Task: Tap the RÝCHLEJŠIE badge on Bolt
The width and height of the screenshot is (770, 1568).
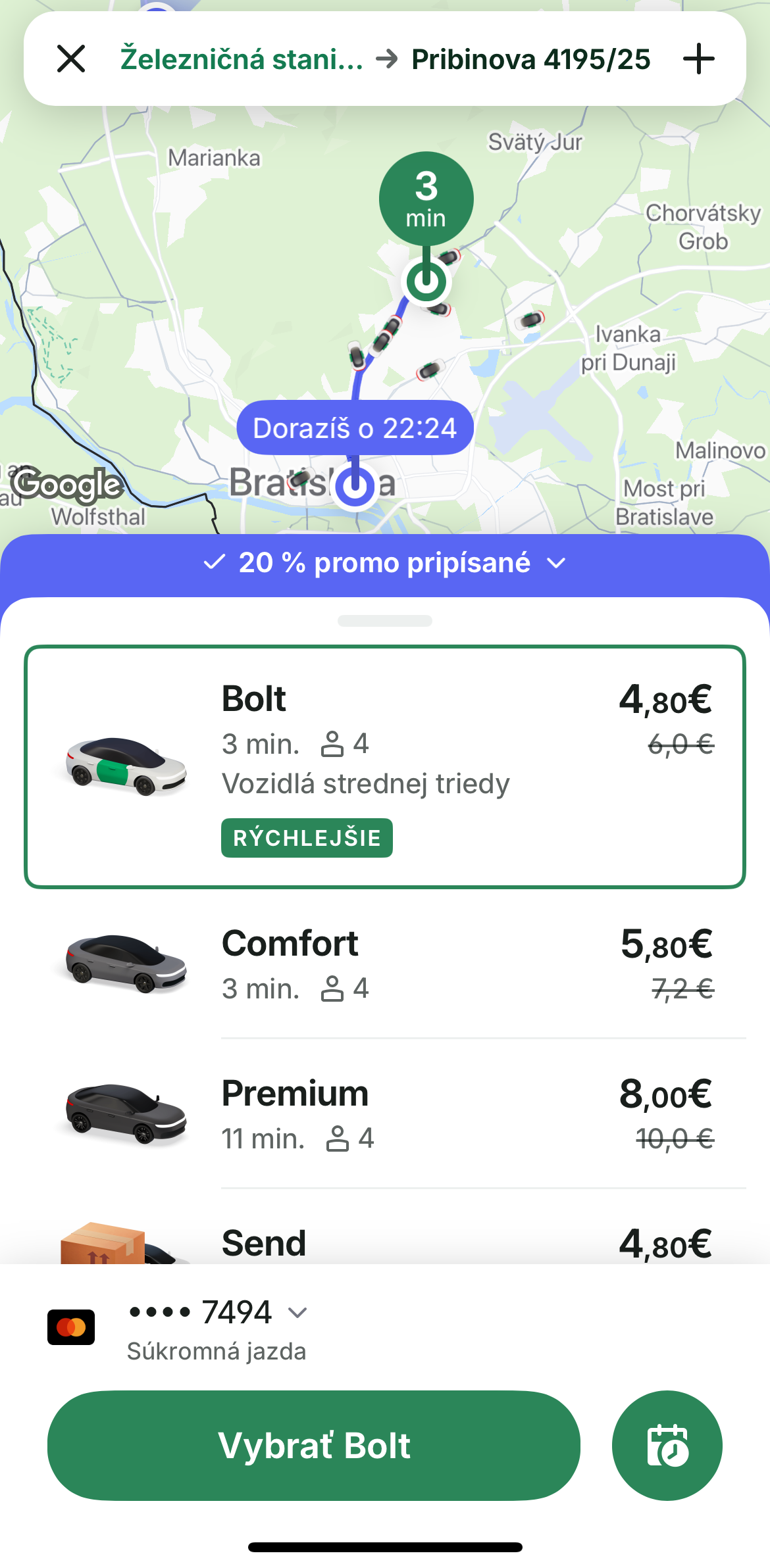Action: (306, 837)
